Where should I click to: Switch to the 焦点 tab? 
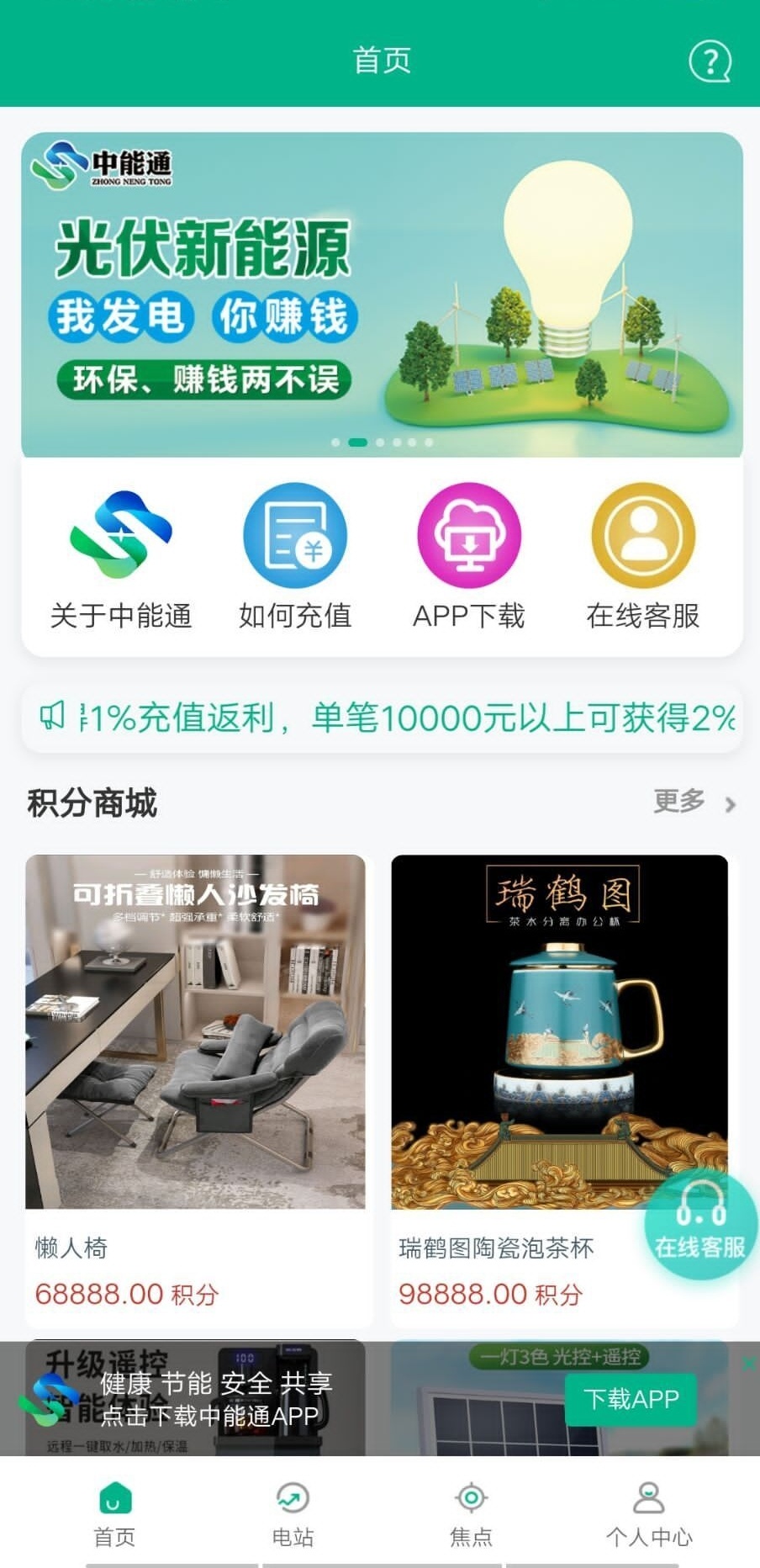pyautogui.click(x=471, y=1514)
